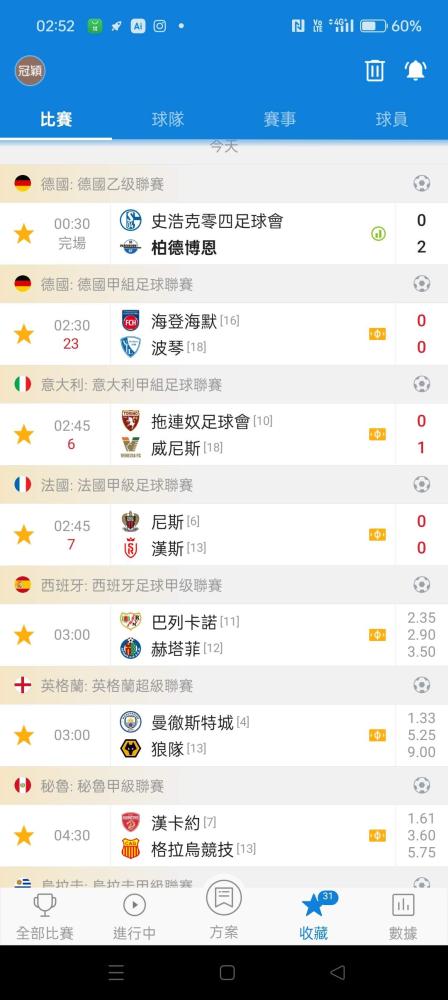The image size is (448, 1000).
Task: Tap the pitch icon for 尼斯 vs 漢斯
Action: tap(377, 534)
